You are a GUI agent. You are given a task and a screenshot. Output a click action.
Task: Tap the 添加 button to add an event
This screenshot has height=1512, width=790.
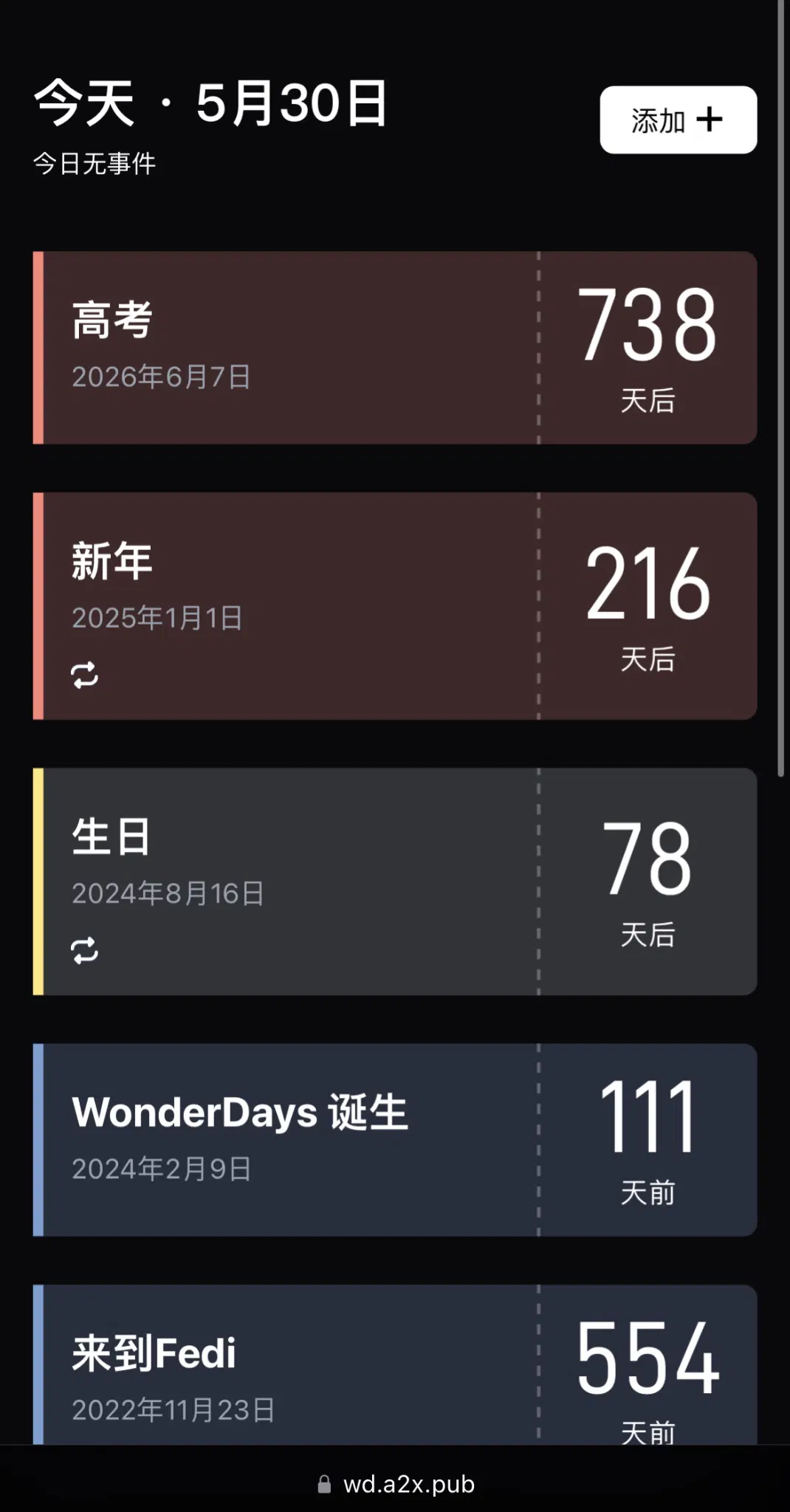(x=678, y=120)
